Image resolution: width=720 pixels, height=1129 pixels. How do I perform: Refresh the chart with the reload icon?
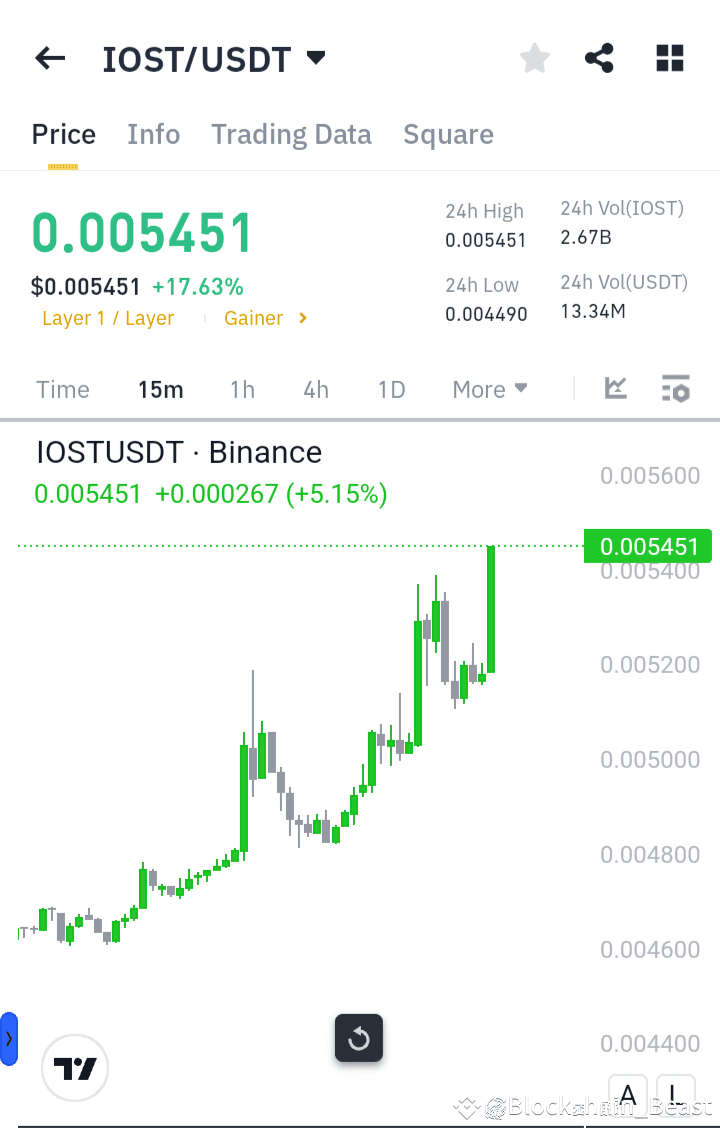[x=359, y=1038]
